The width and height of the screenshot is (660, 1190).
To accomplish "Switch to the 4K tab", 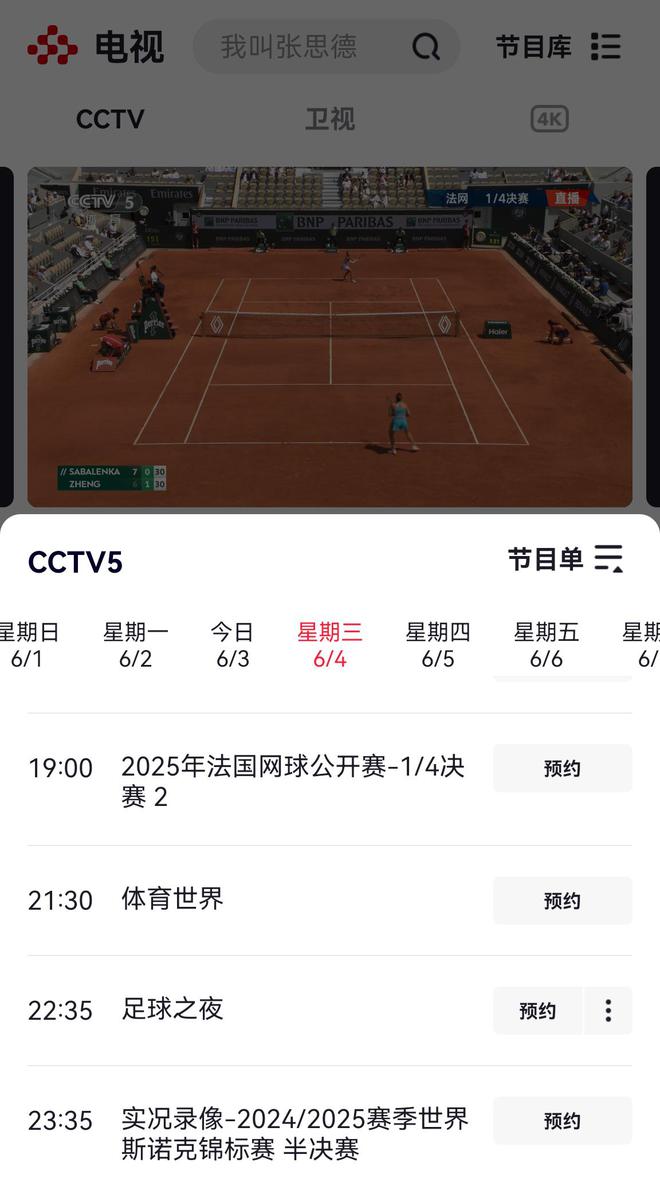I will pyautogui.click(x=549, y=120).
